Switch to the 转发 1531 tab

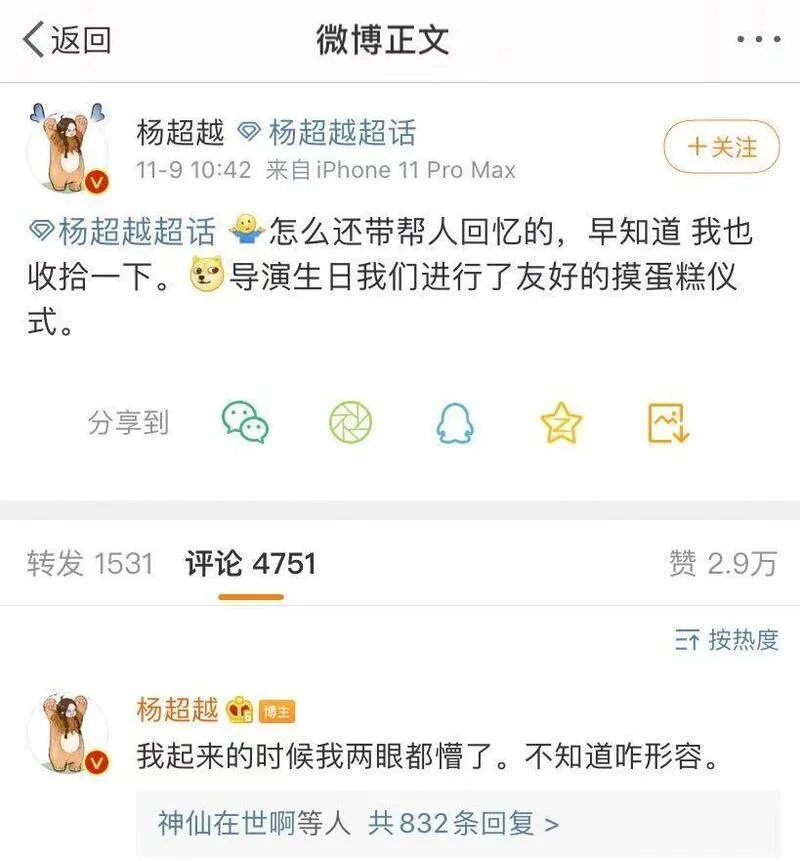point(90,564)
